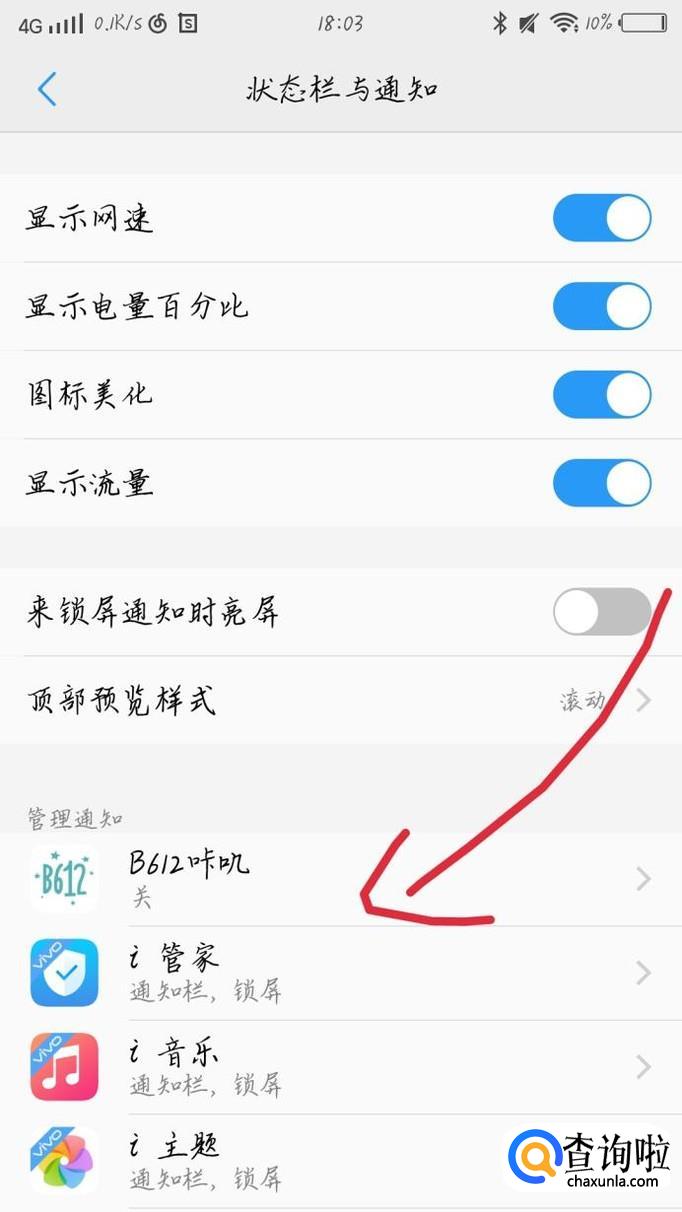The height and width of the screenshot is (1212, 682).
Task: Turn off 图标美化 switch
Action: coord(602,396)
